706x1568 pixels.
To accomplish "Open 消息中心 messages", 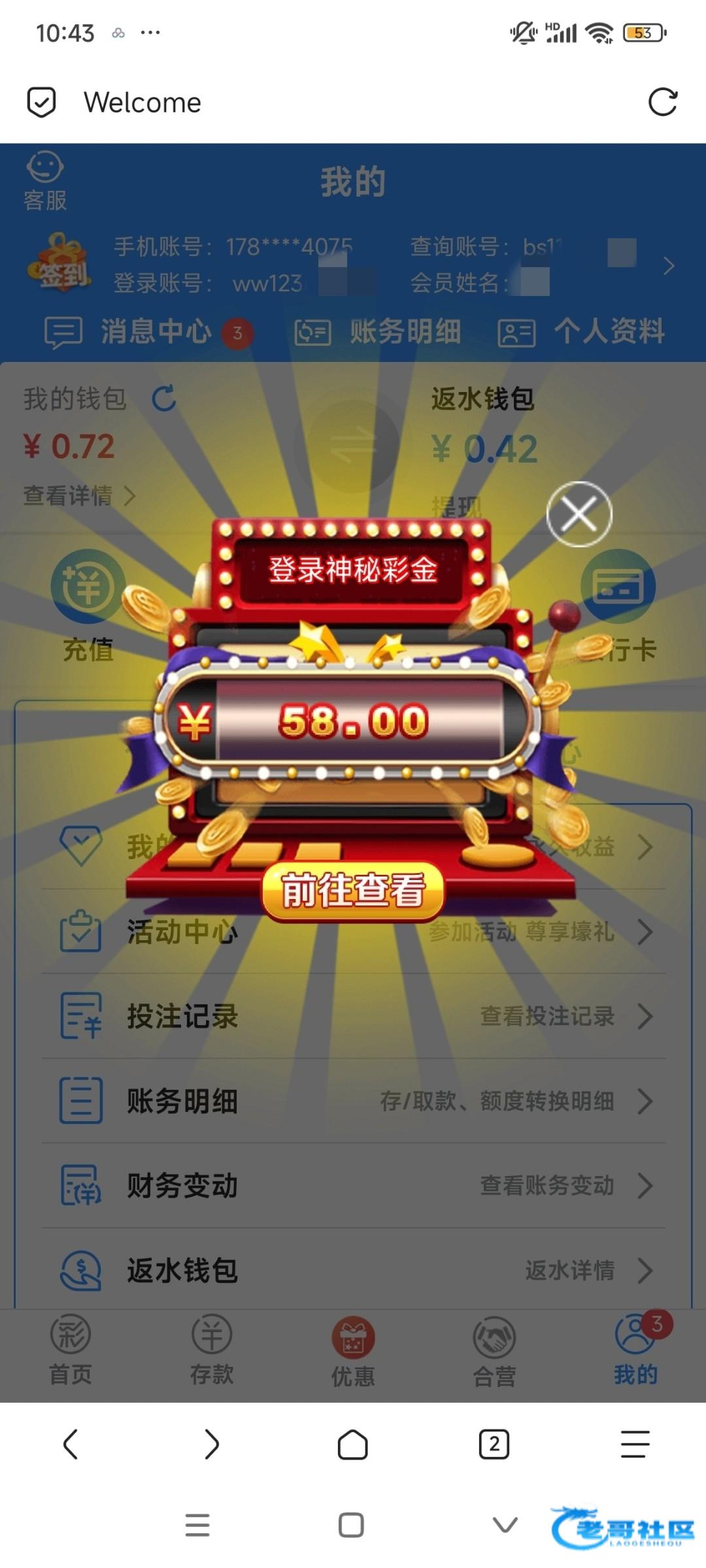I will [148, 332].
